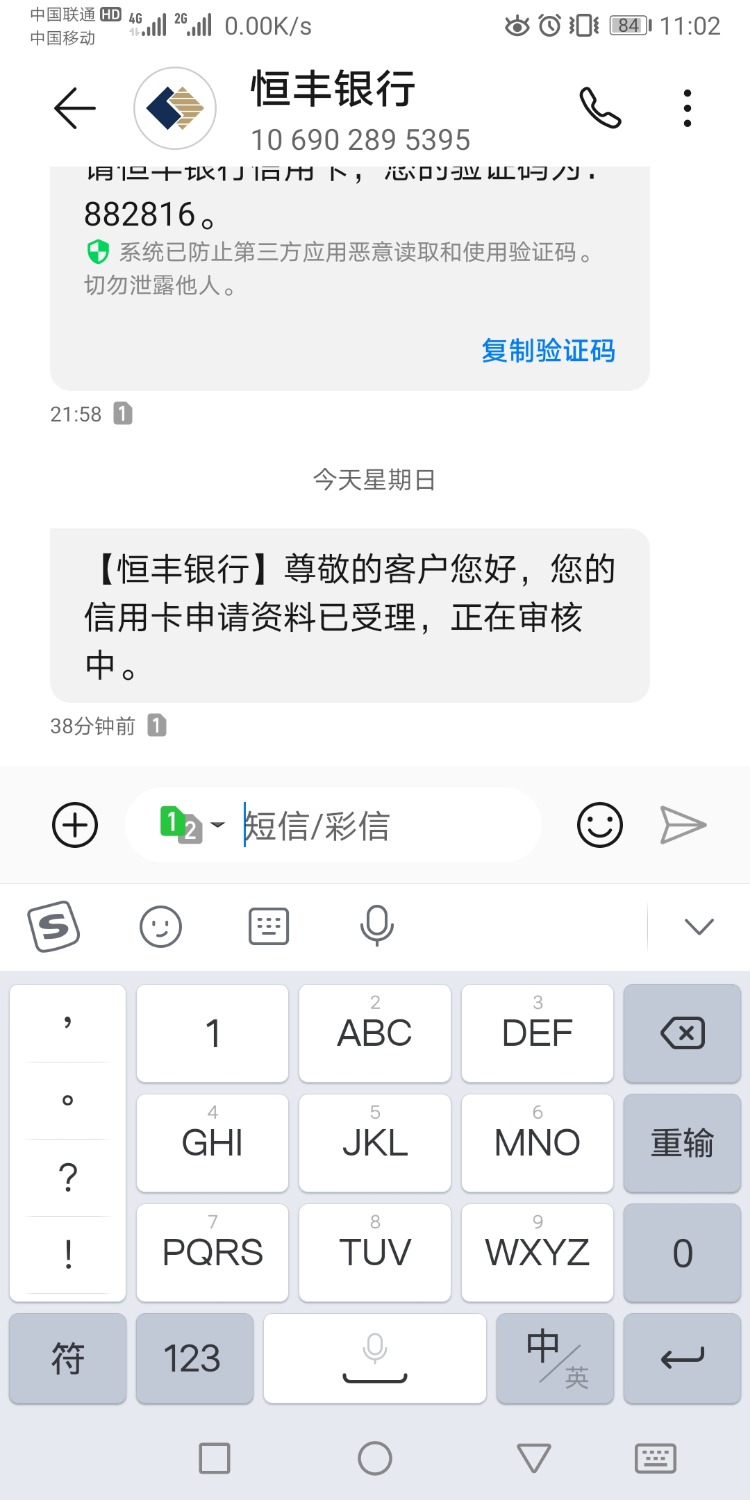Switch keyboard layout via the keyboard icon
Viewport: 750px width, 1500px height.
point(268,927)
